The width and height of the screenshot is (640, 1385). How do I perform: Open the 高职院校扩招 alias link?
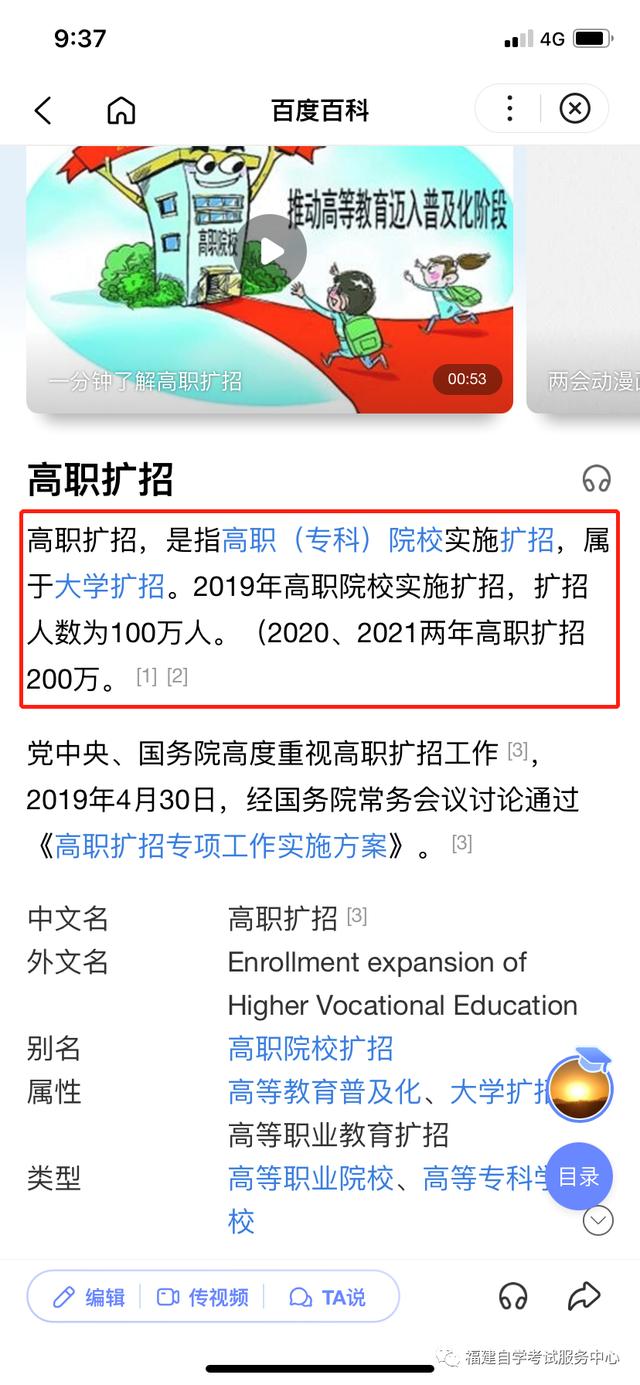[x=310, y=1048]
